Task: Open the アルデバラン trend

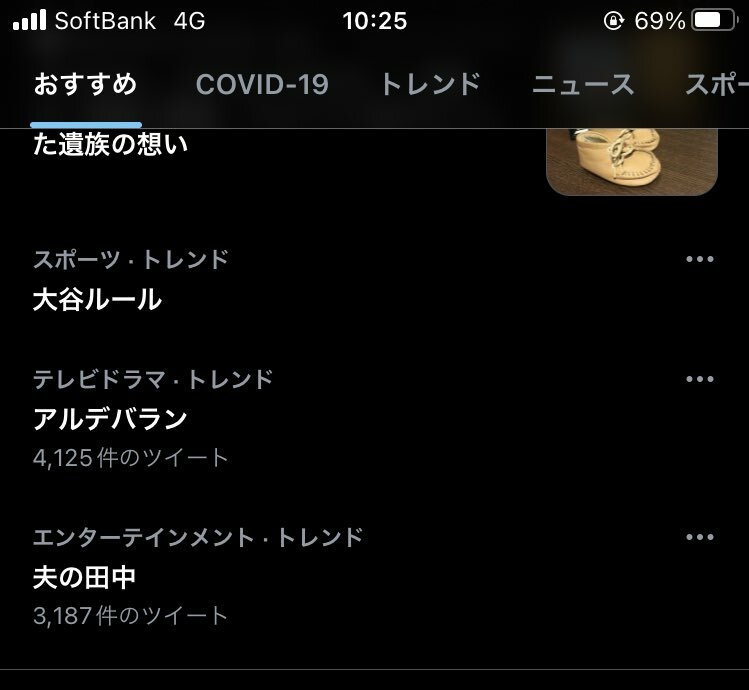Action: pyautogui.click(x=110, y=419)
